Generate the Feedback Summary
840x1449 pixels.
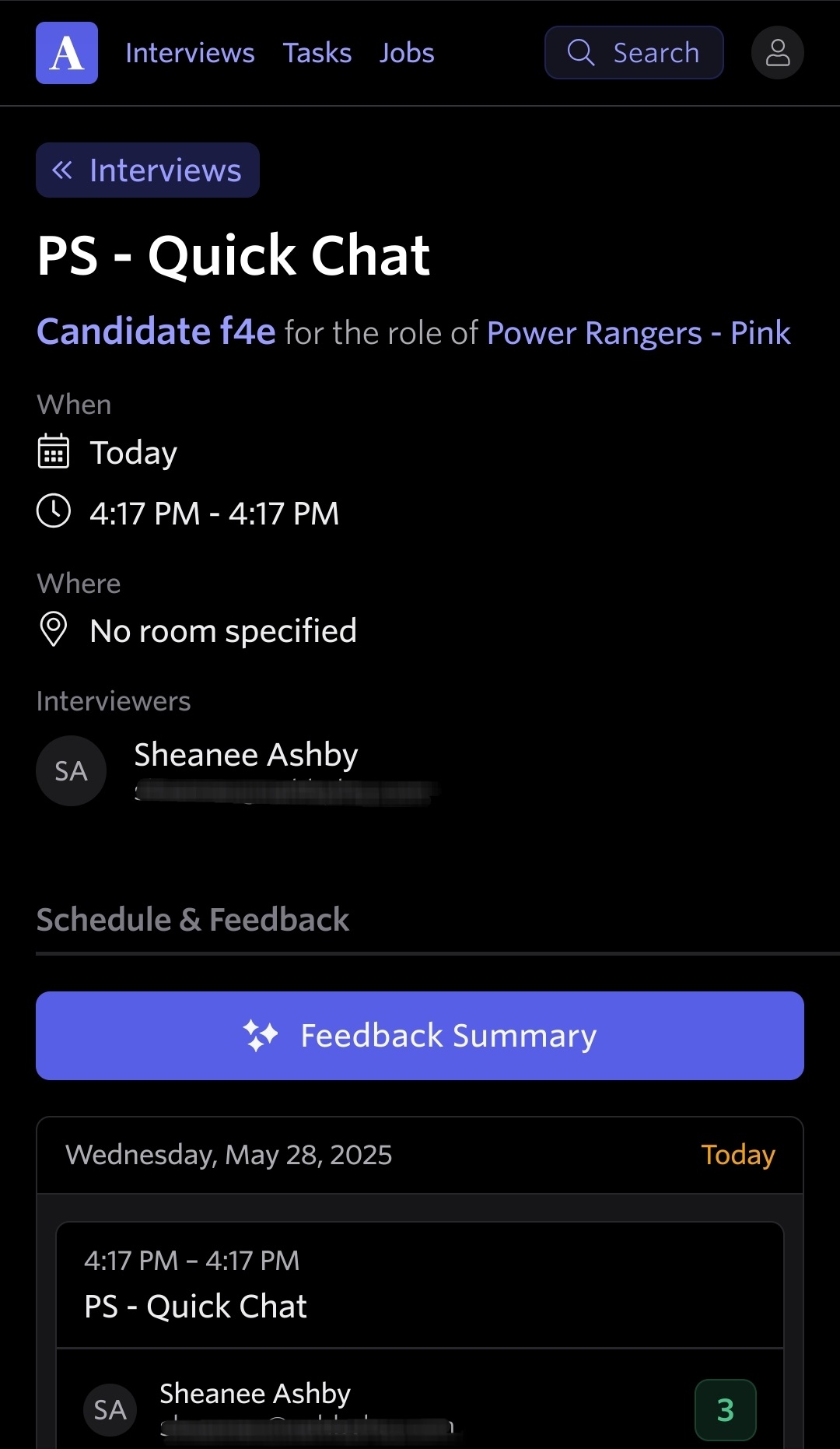[420, 1036]
